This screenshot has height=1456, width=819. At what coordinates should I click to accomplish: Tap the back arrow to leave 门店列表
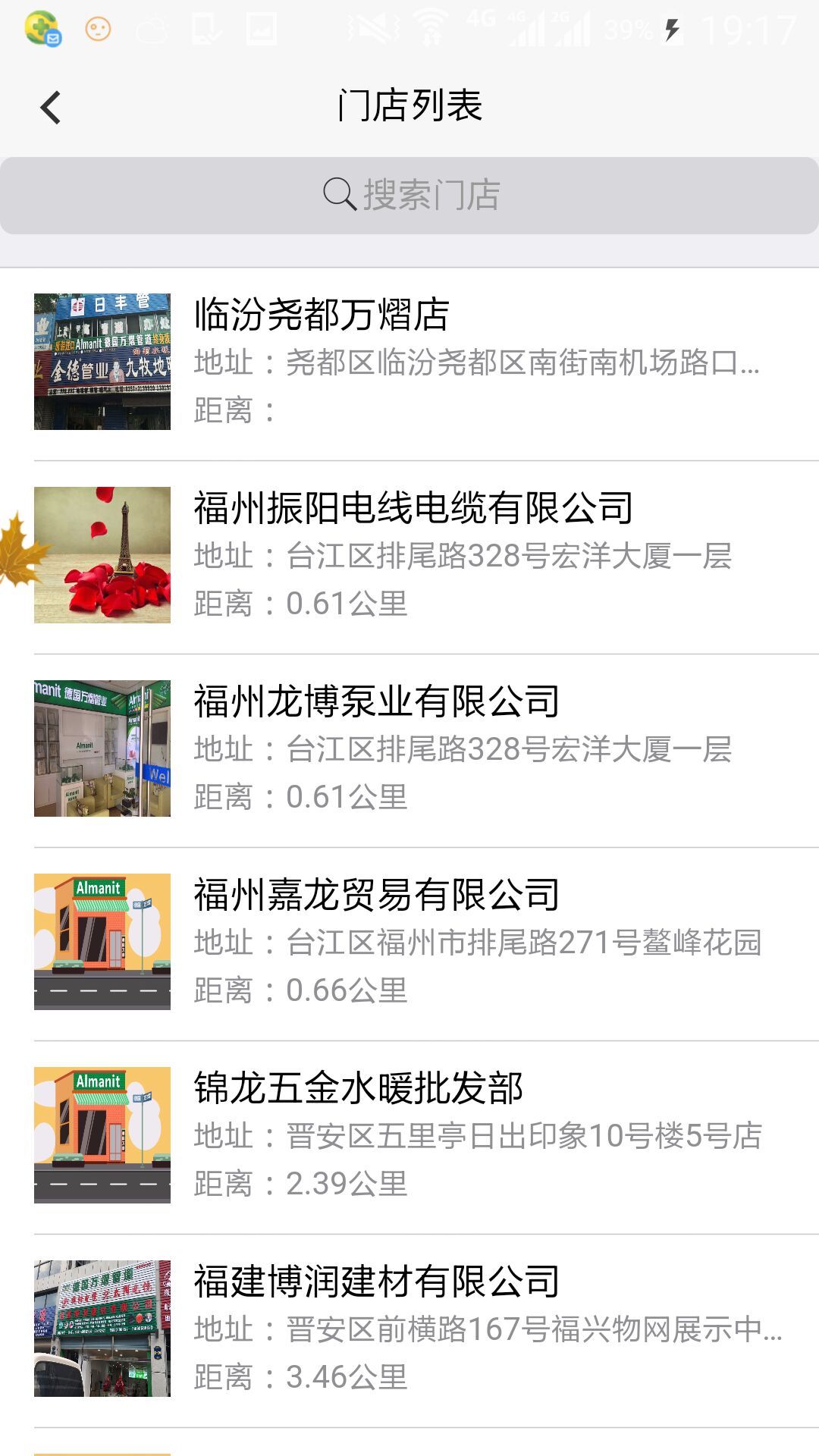(x=50, y=107)
